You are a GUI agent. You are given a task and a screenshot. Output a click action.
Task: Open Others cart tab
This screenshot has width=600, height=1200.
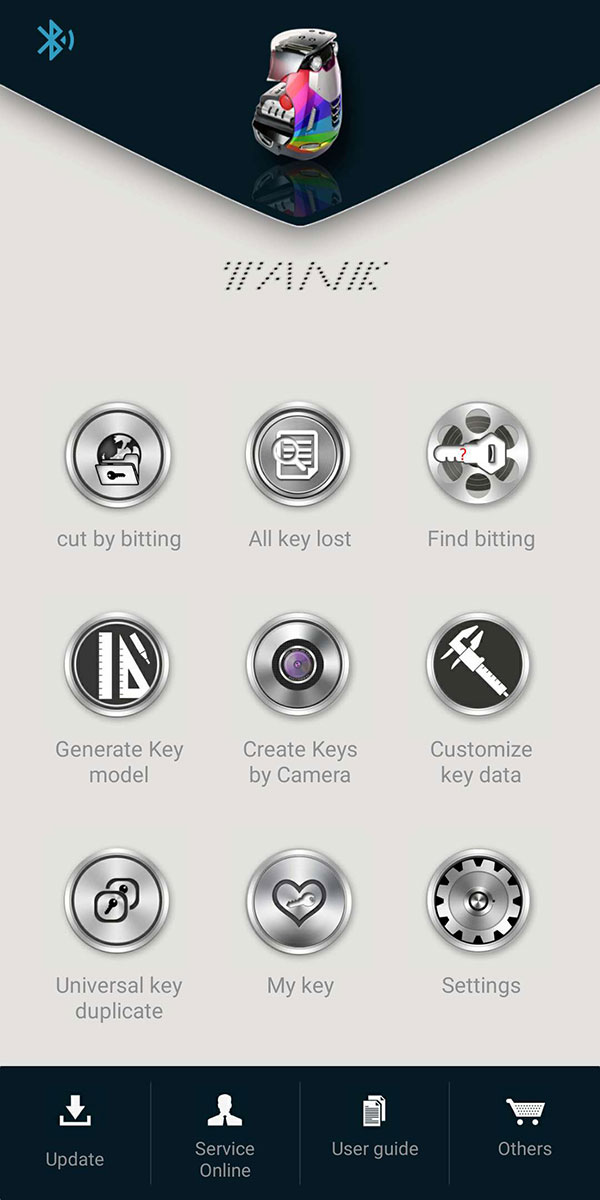pos(525,1131)
